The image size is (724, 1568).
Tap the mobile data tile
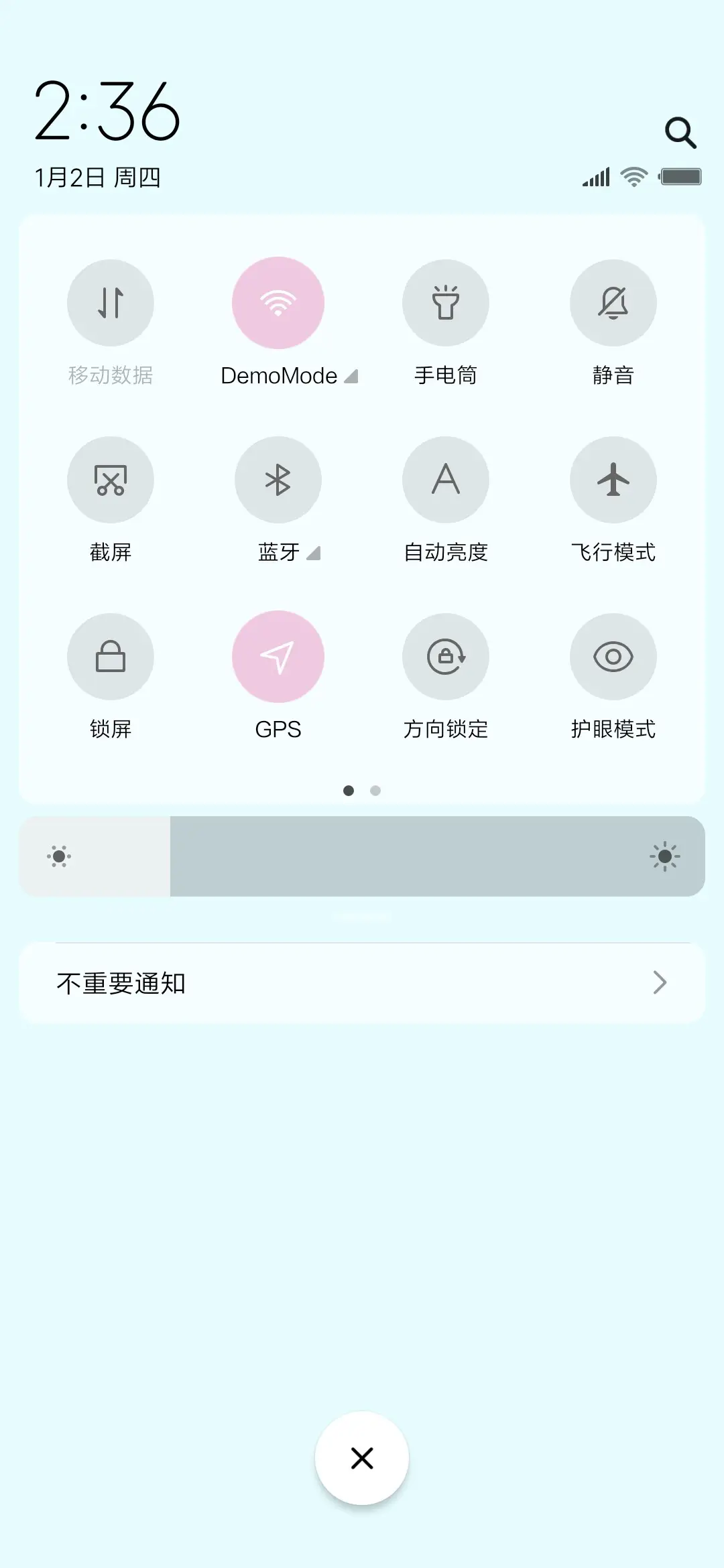[111, 303]
